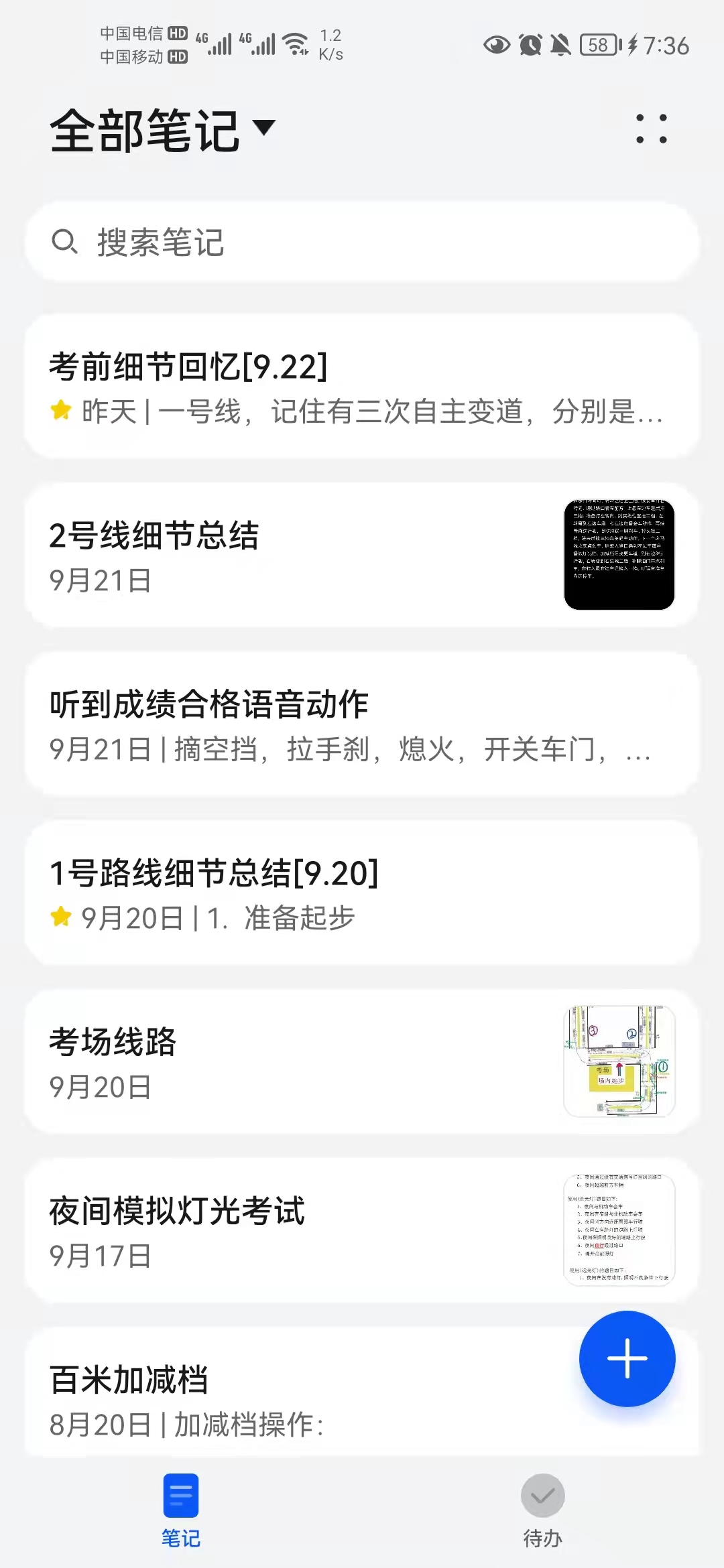This screenshot has height=1568, width=724.
Task: Create a new note with the plus button
Action: click(x=627, y=1358)
